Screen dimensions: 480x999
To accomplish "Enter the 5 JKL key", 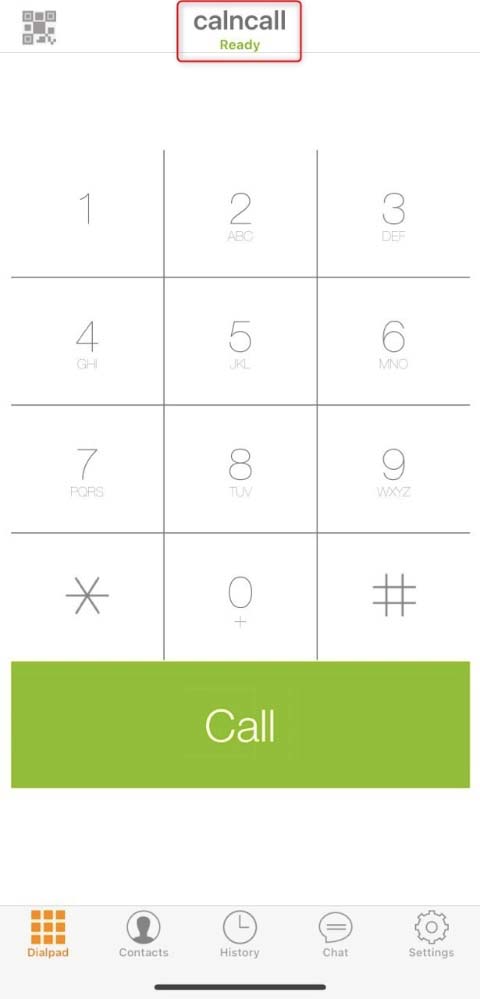I will (x=240, y=341).
